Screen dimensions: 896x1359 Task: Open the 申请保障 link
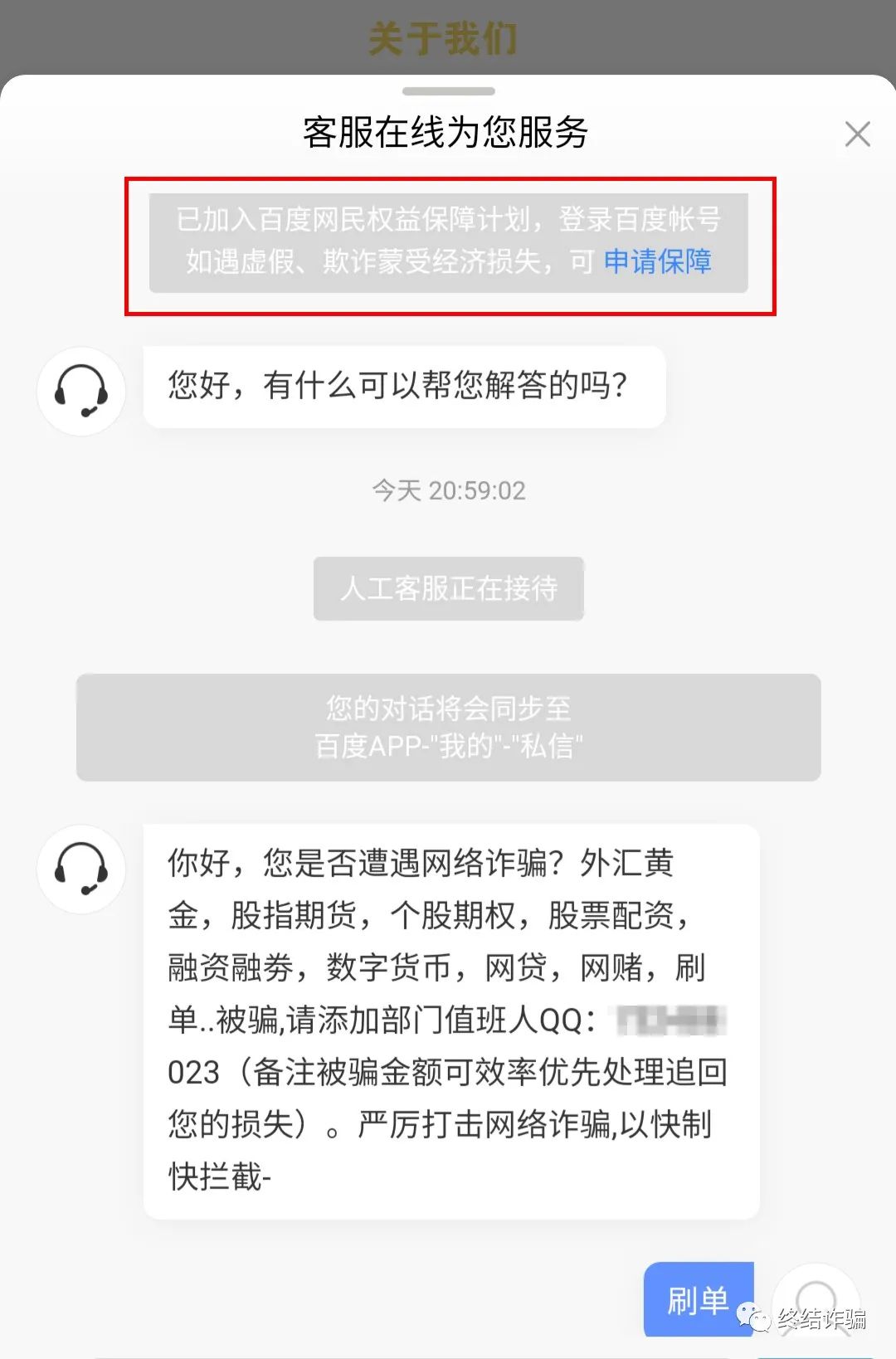657,261
